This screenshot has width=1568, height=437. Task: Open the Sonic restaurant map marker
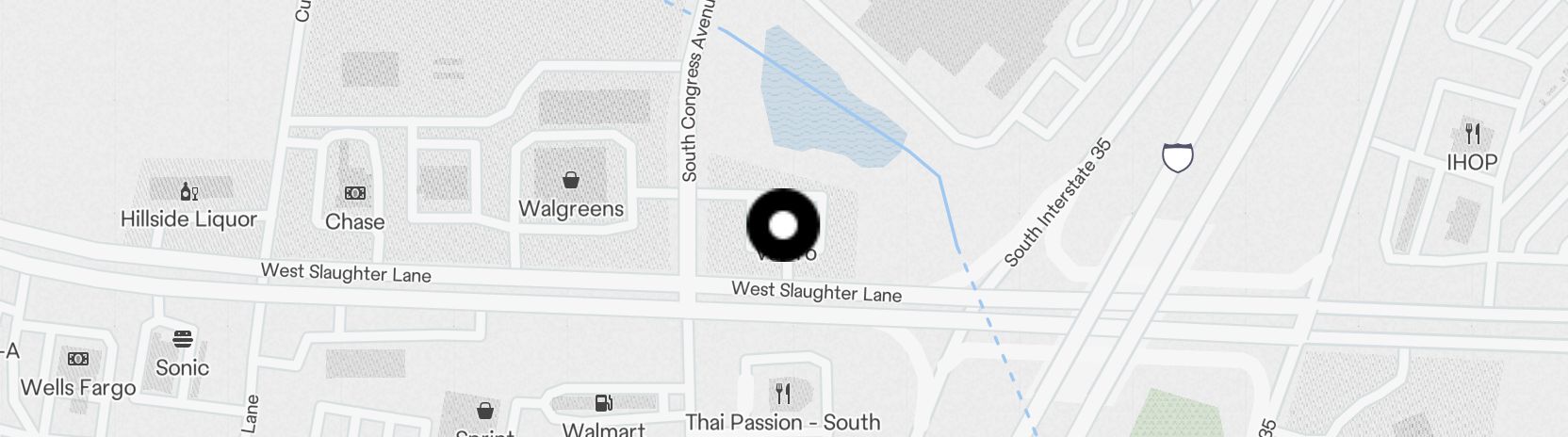[183, 340]
